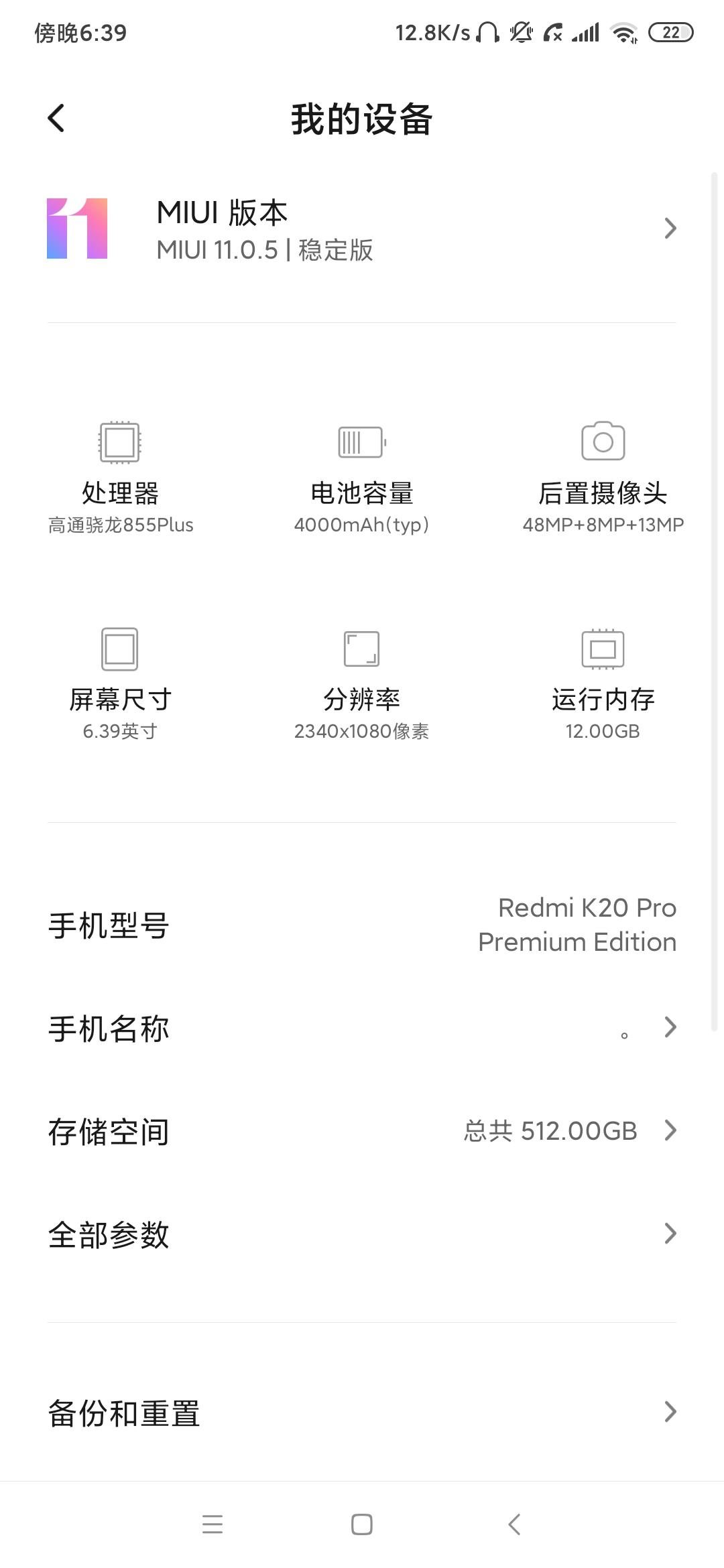Viewport: 724px width, 1568px height.
Task: Open MIUI 版本 details
Action: [362, 229]
